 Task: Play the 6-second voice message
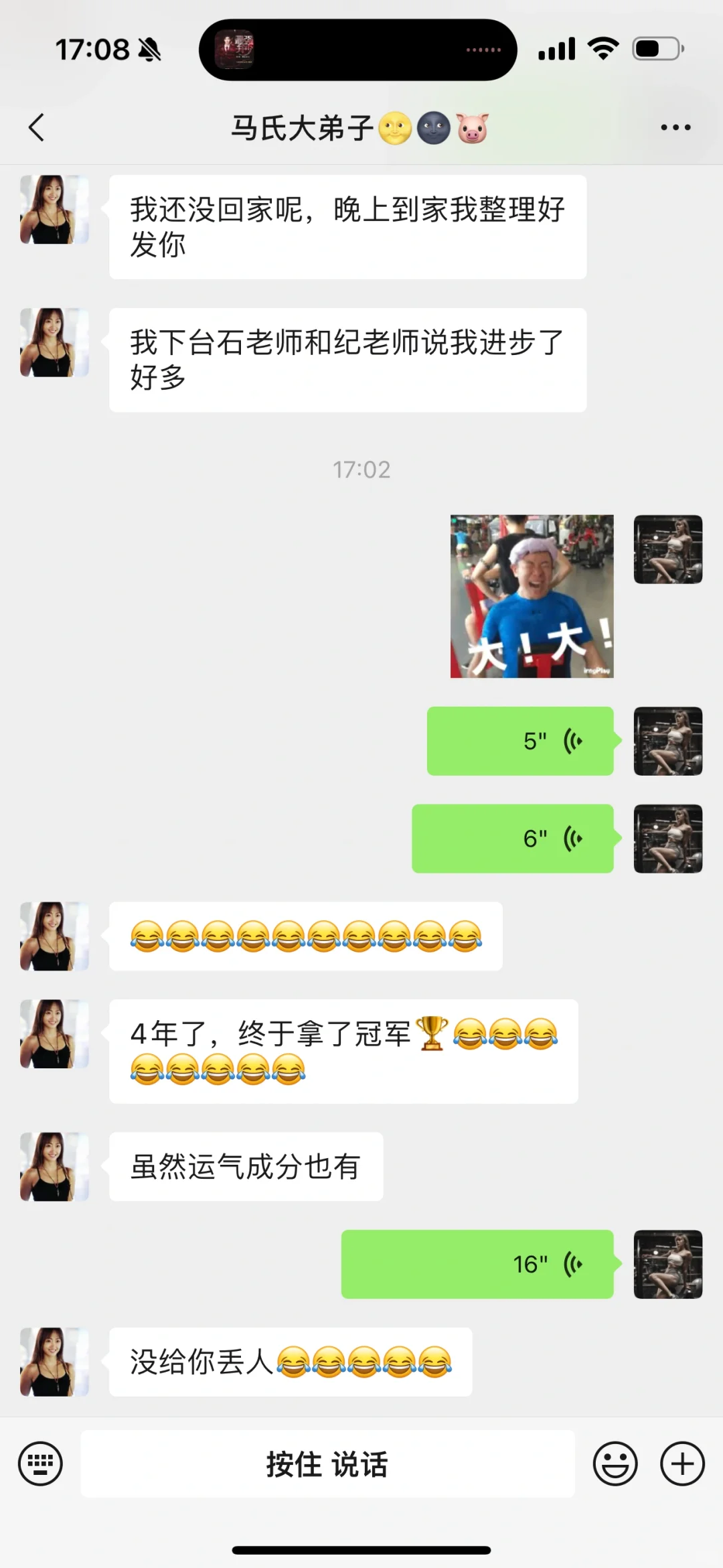[x=513, y=839]
